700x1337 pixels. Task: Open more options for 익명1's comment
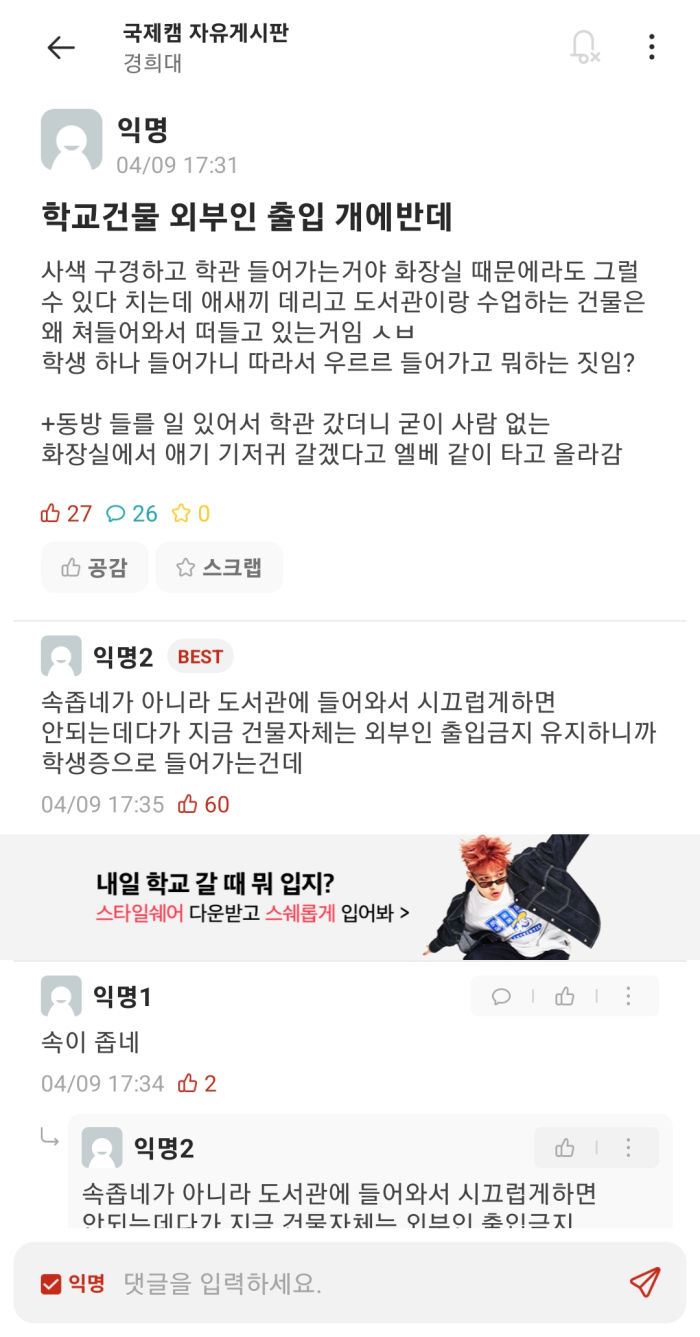628,996
